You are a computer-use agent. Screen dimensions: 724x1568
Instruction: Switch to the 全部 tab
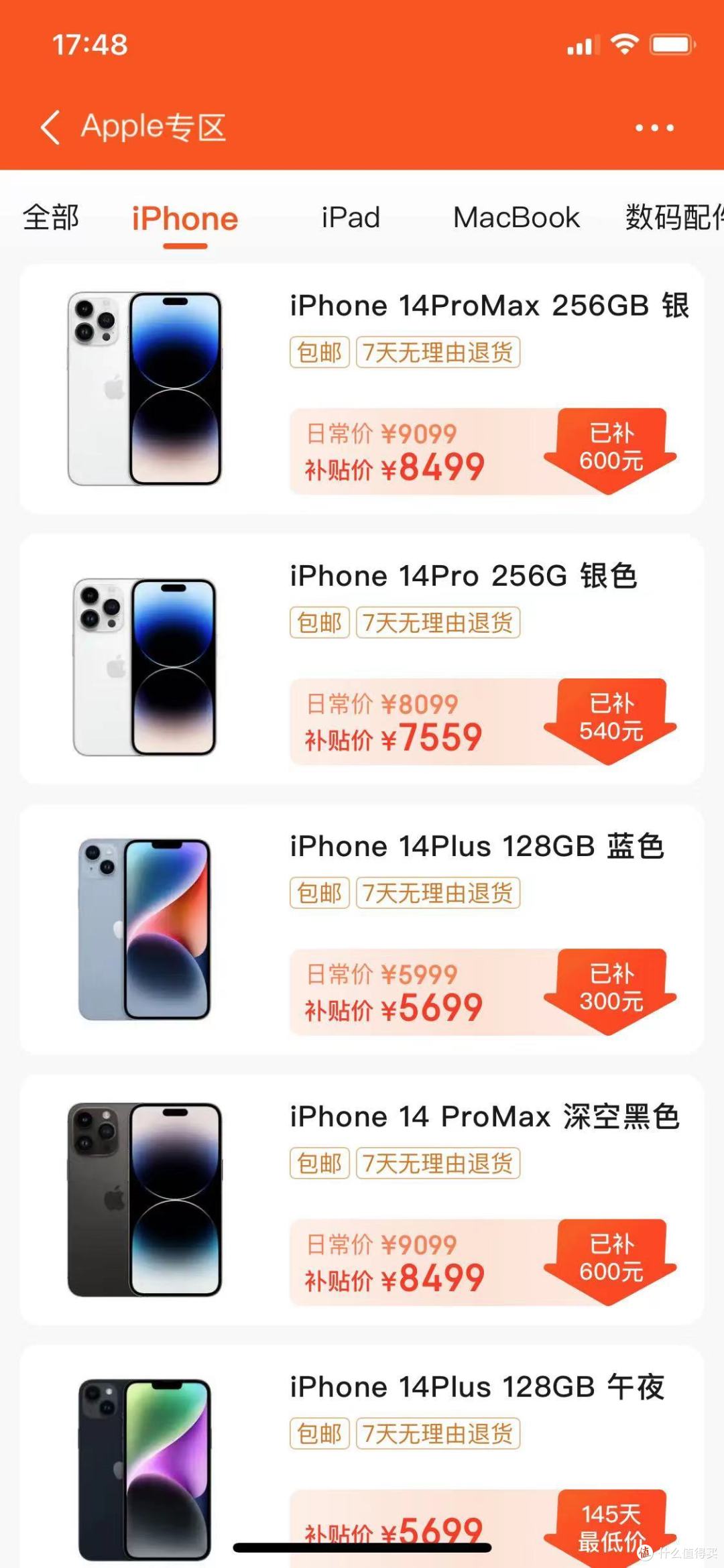(x=51, y=218)
